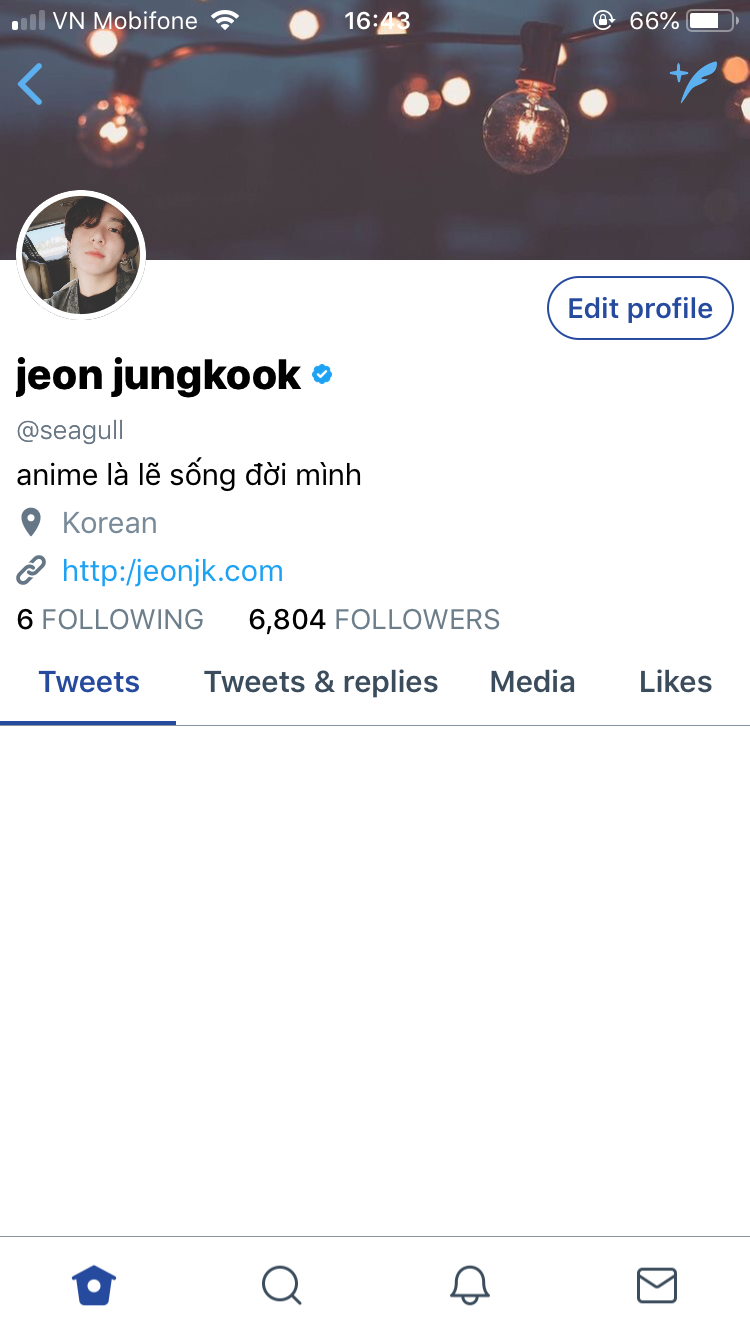Go to the Home timeline tab
The image size is (750, 1334).
coord(95,1285)
